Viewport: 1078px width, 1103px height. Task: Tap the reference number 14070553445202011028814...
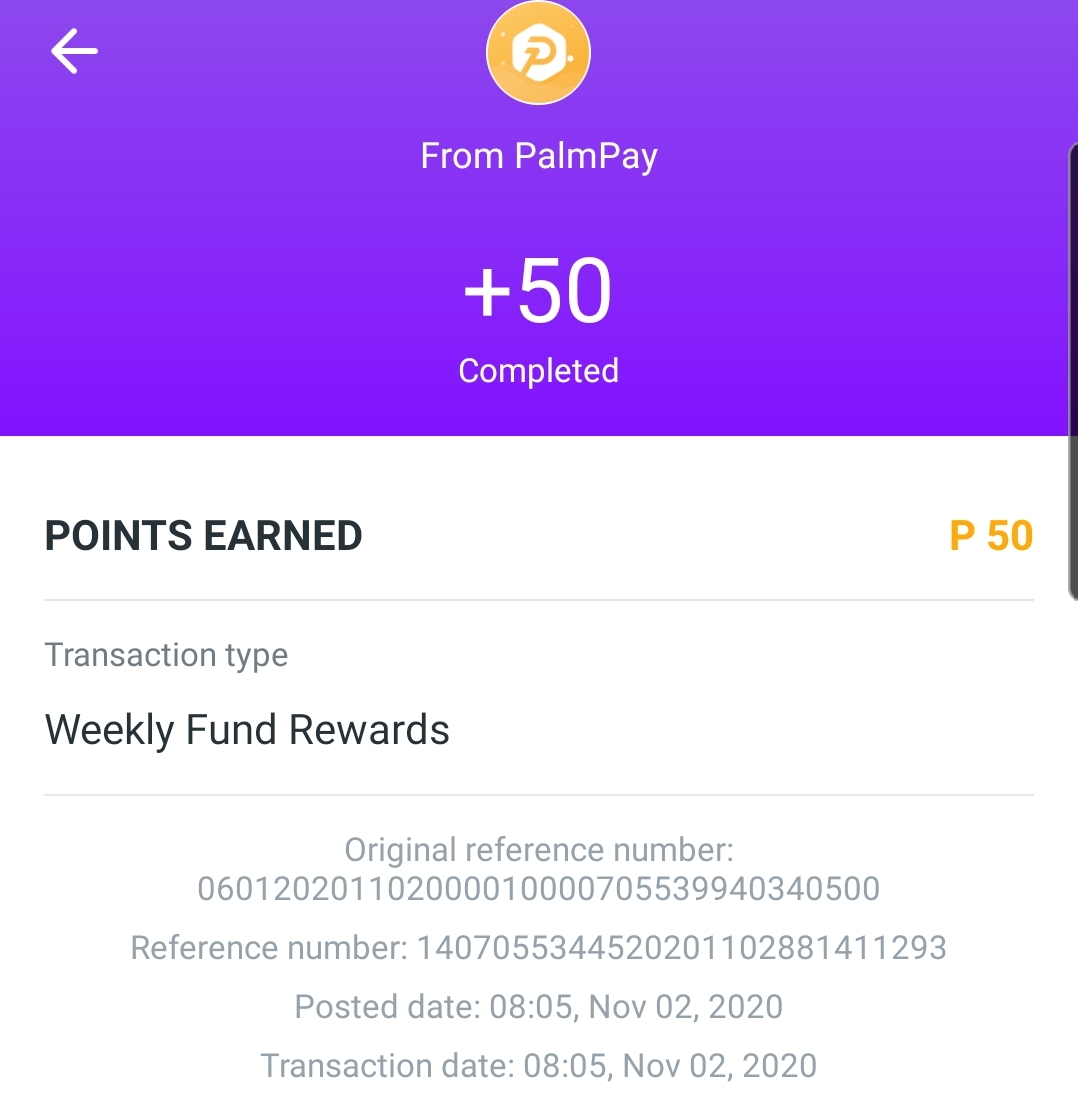(538, 947)
